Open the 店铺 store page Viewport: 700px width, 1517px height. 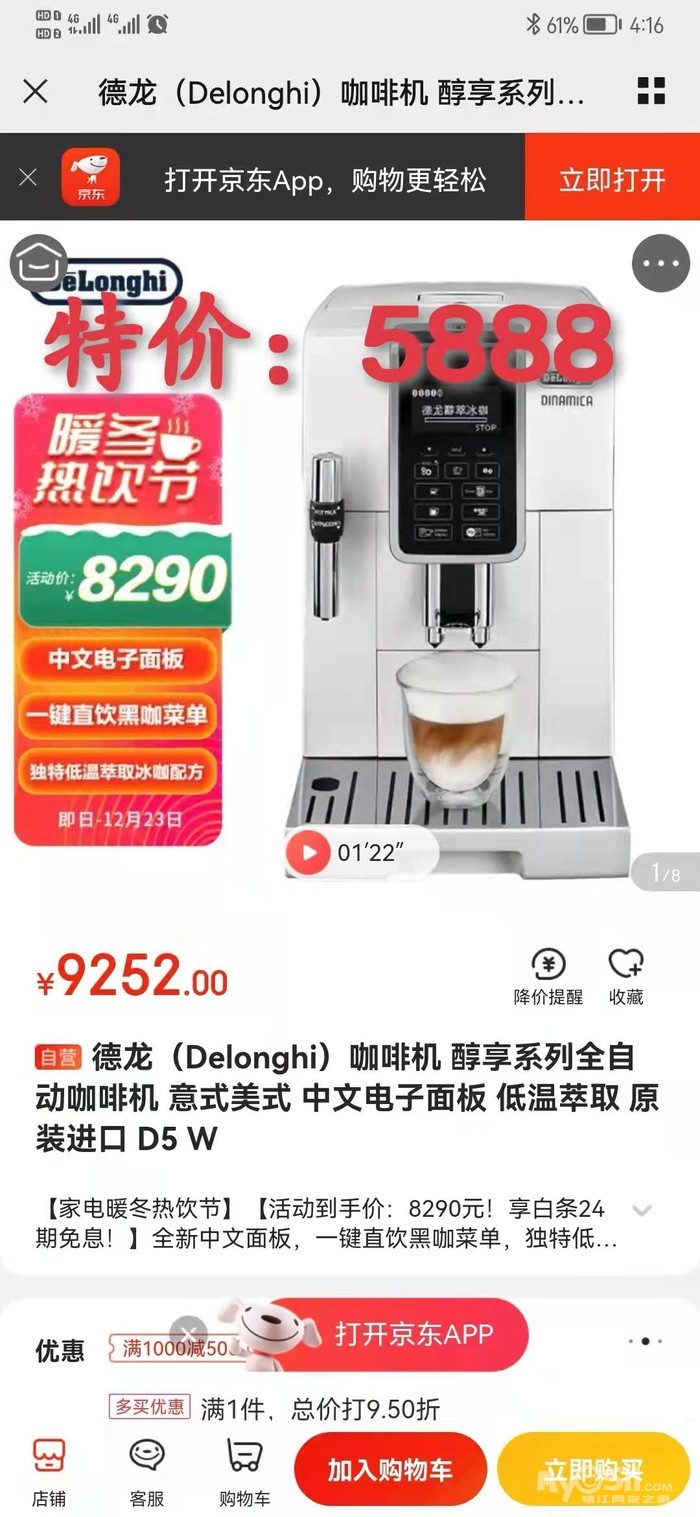tap(49, 1472)
